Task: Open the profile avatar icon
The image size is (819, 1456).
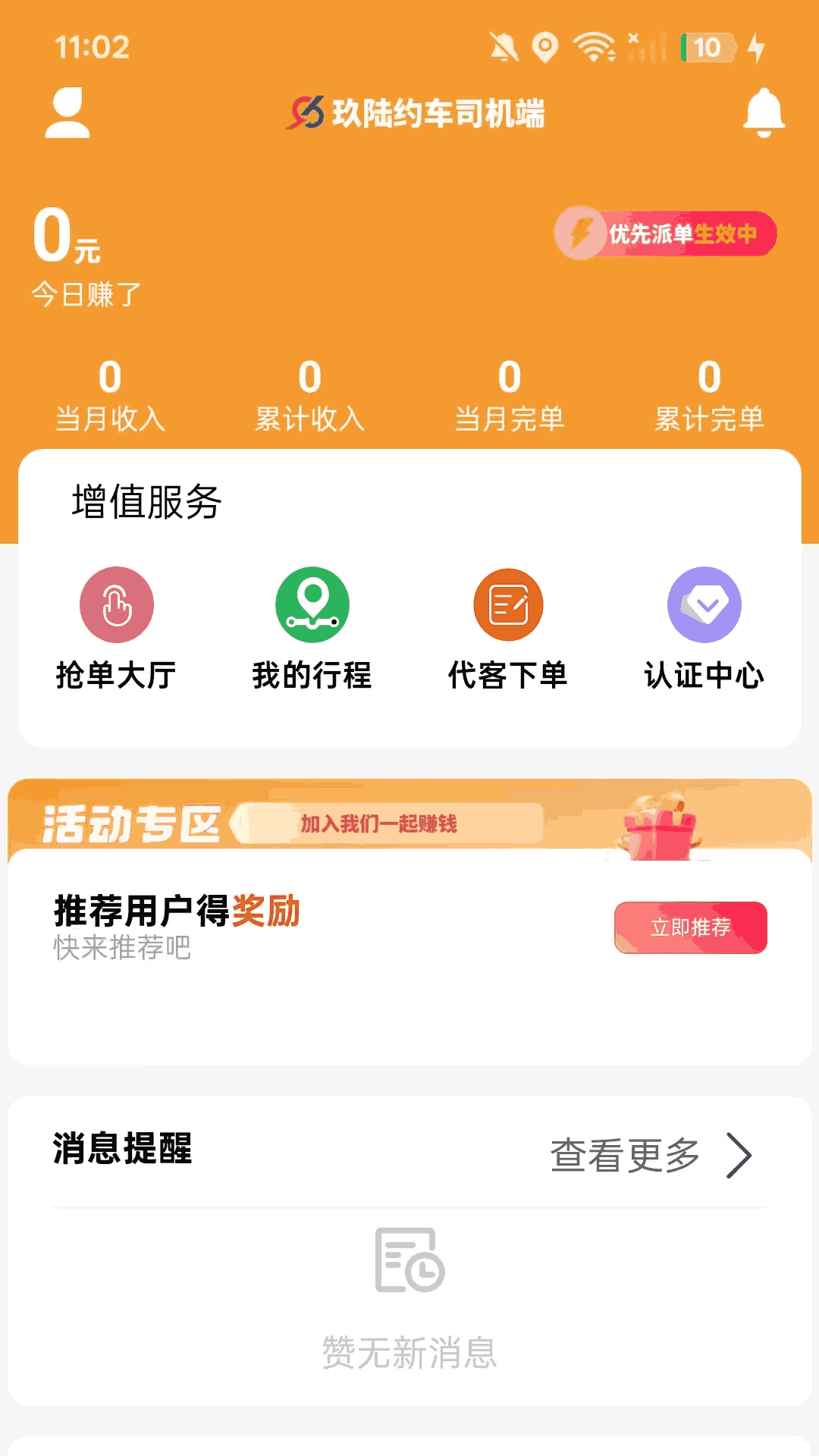Action: (67, 114)
